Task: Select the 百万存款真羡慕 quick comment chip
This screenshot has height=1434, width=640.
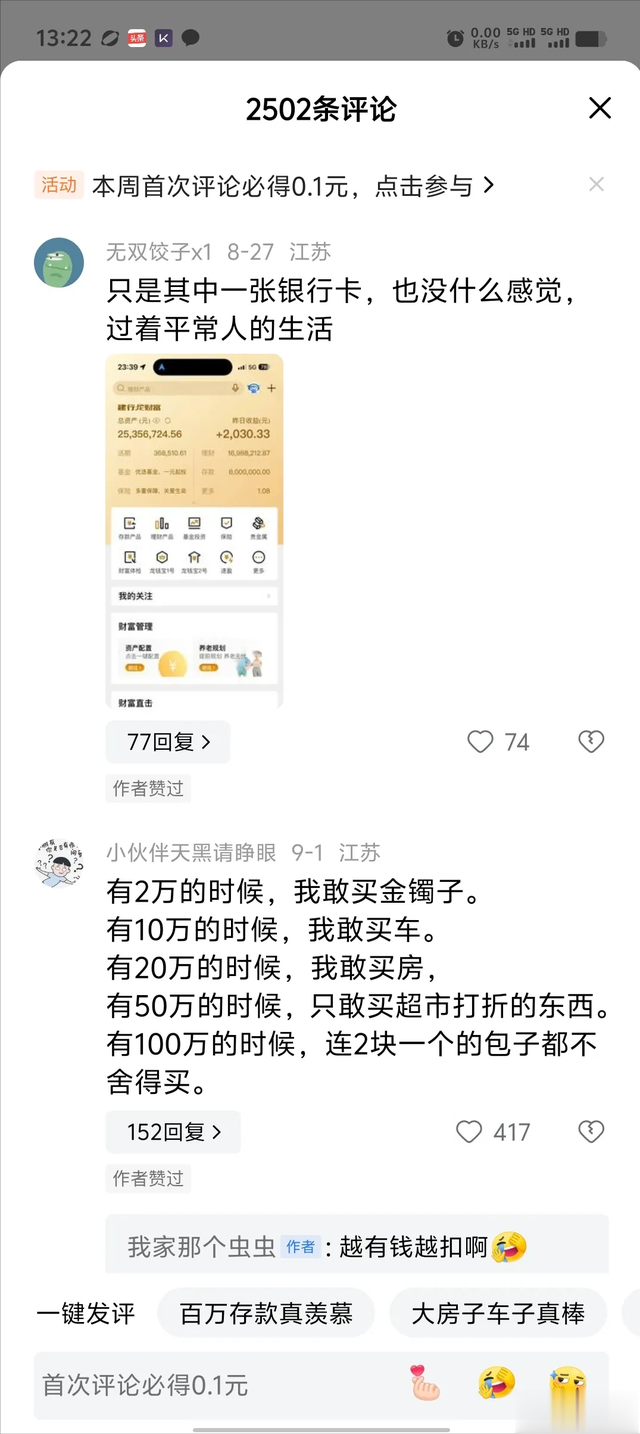Action: [x=266, y=1313]
